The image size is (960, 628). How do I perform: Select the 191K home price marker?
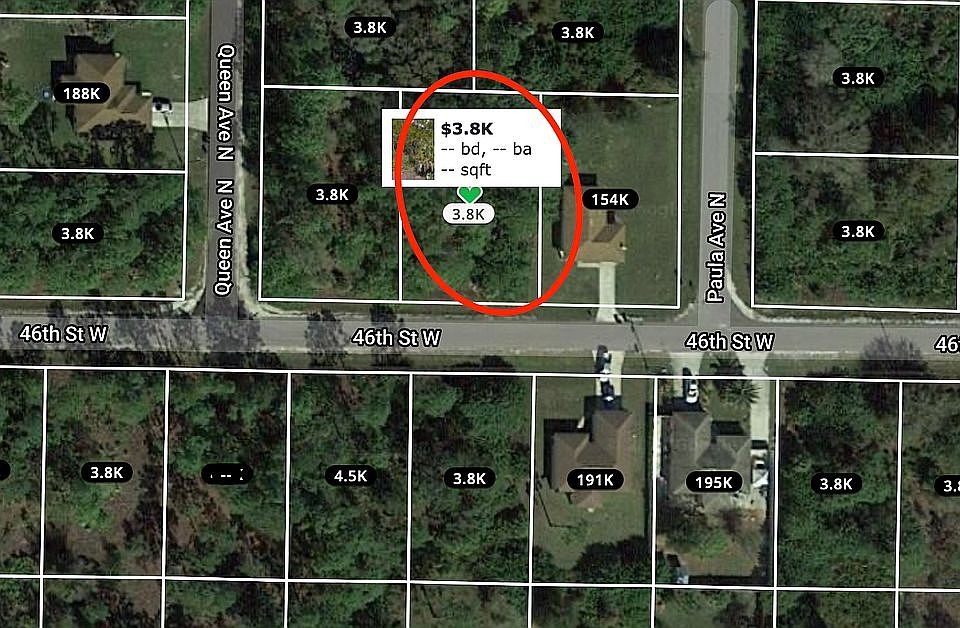[x=594, y=480]
